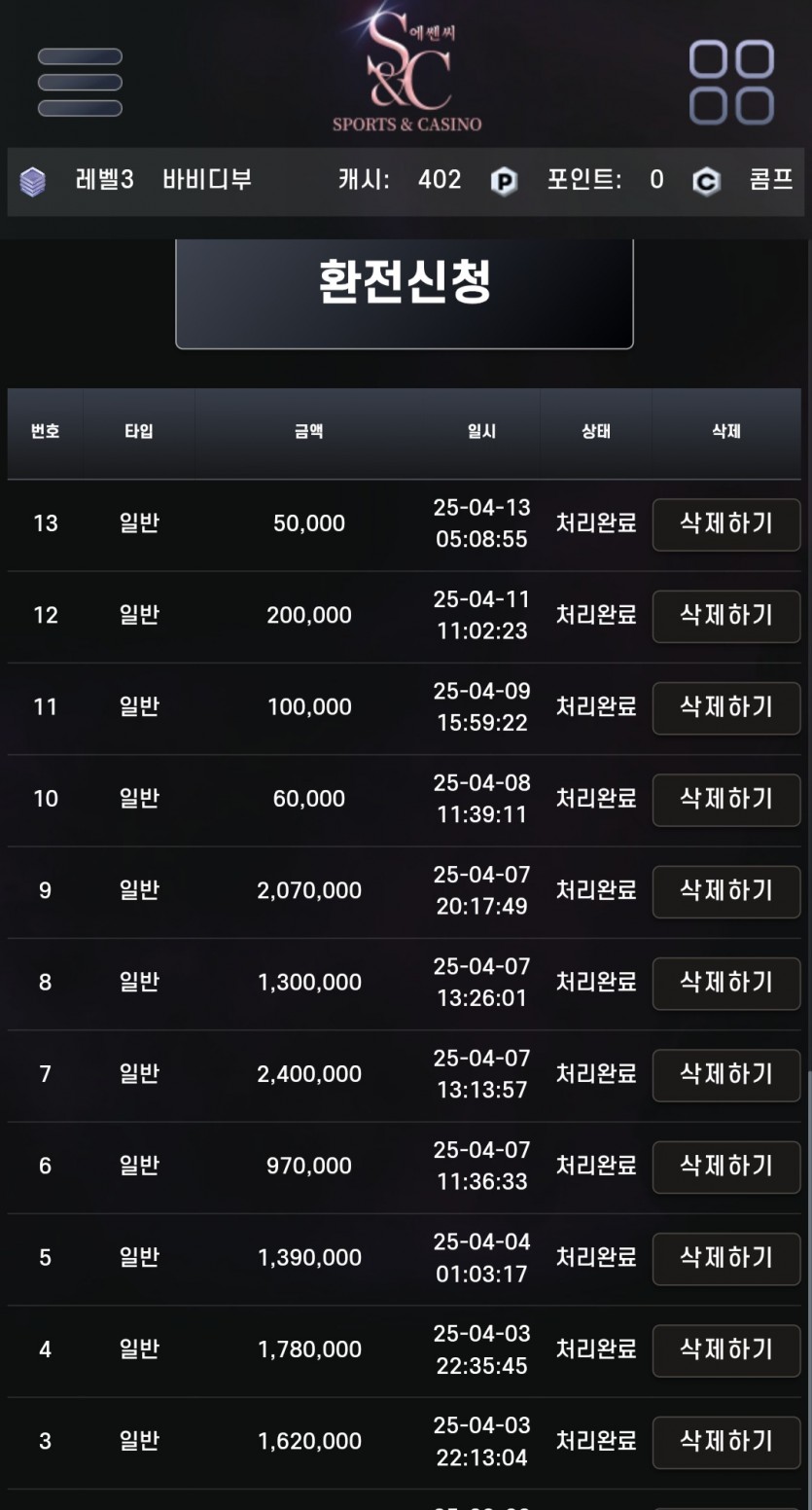The width and height of the screenshot is (812, 1510).
Task: Tap 삭제하기 for record number 10
Action: pyautogui.click(x=726, y=800)
